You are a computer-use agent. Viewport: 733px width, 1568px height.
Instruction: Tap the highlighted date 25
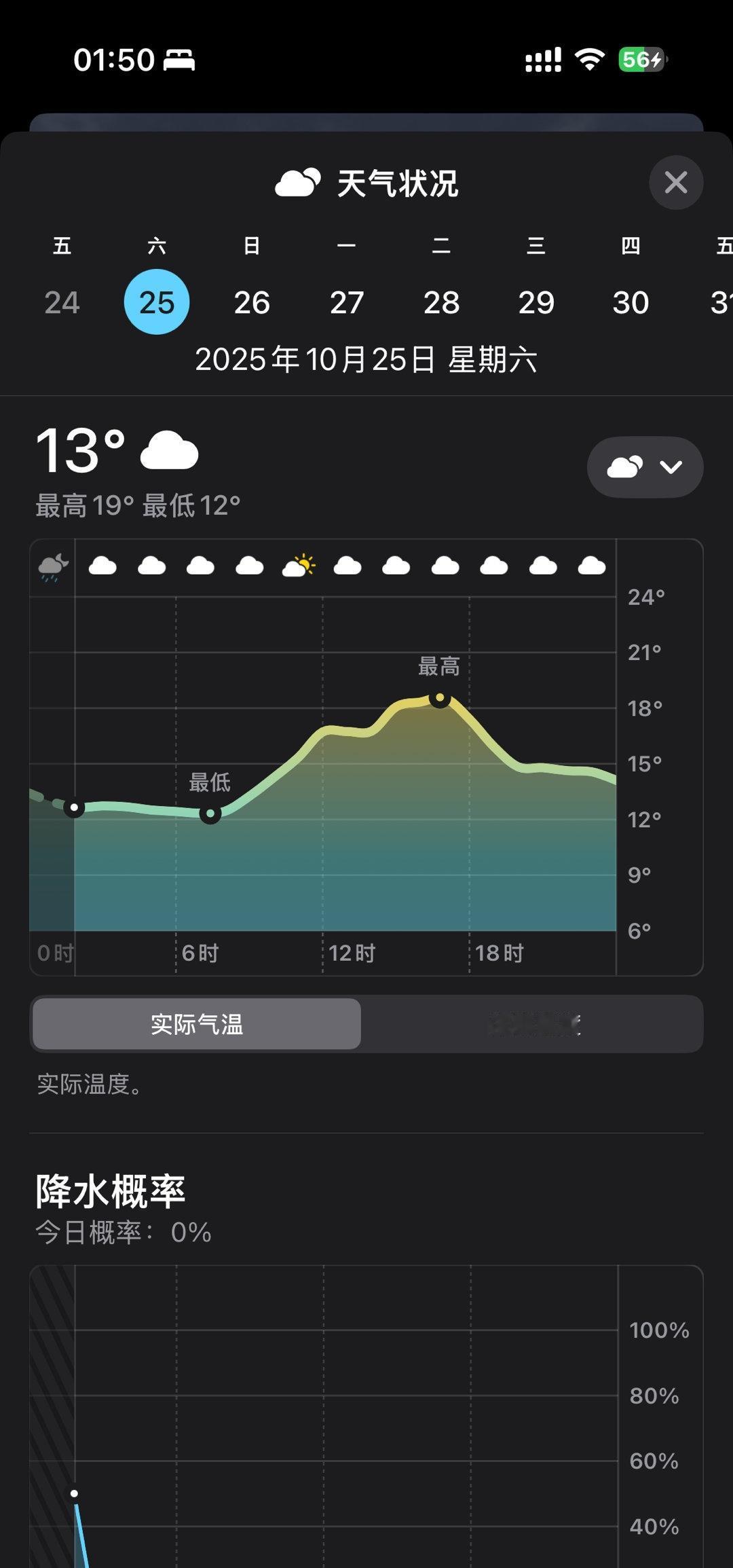(x=158, y=302)
